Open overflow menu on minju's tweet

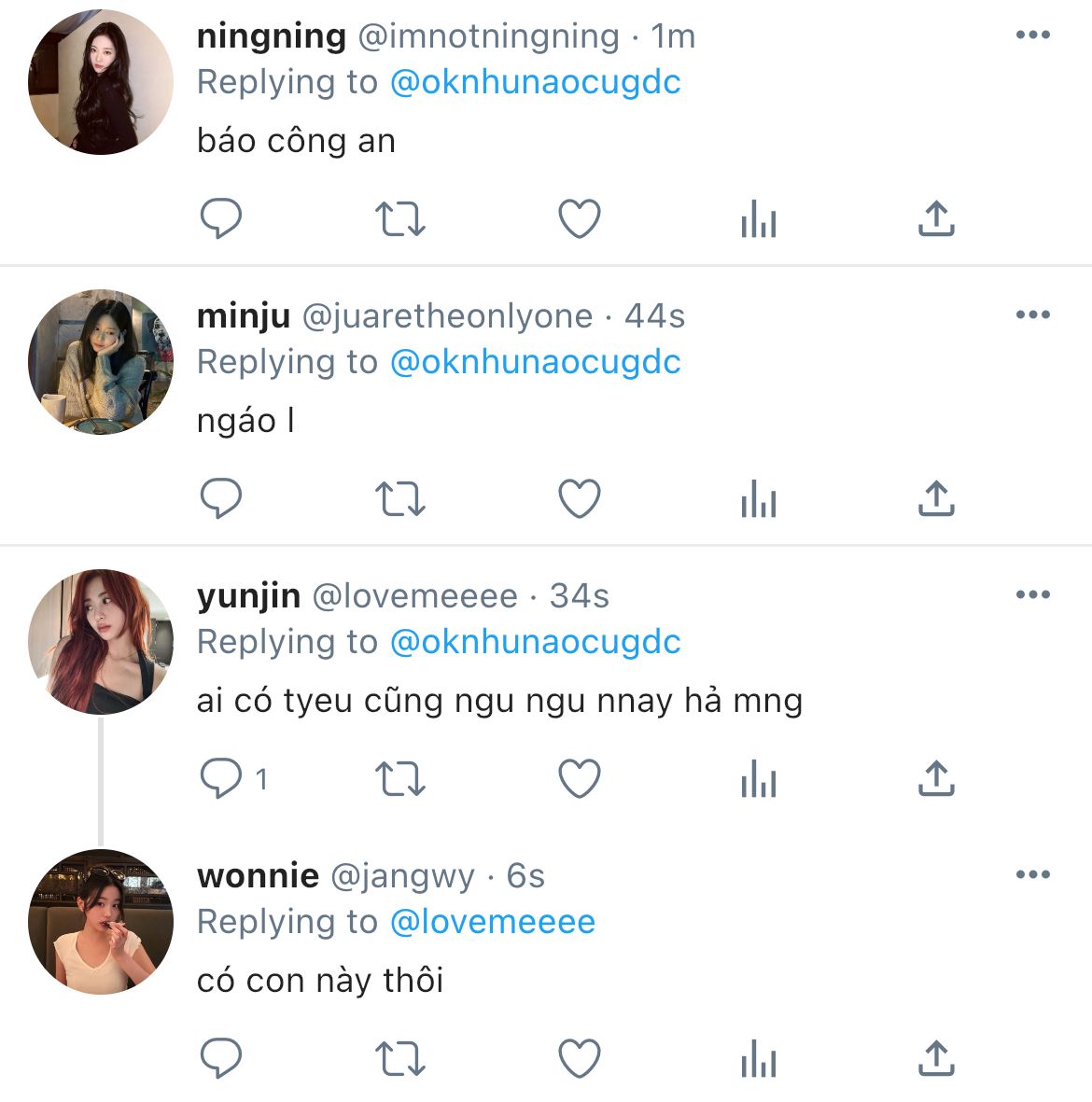click(1032, 315)
